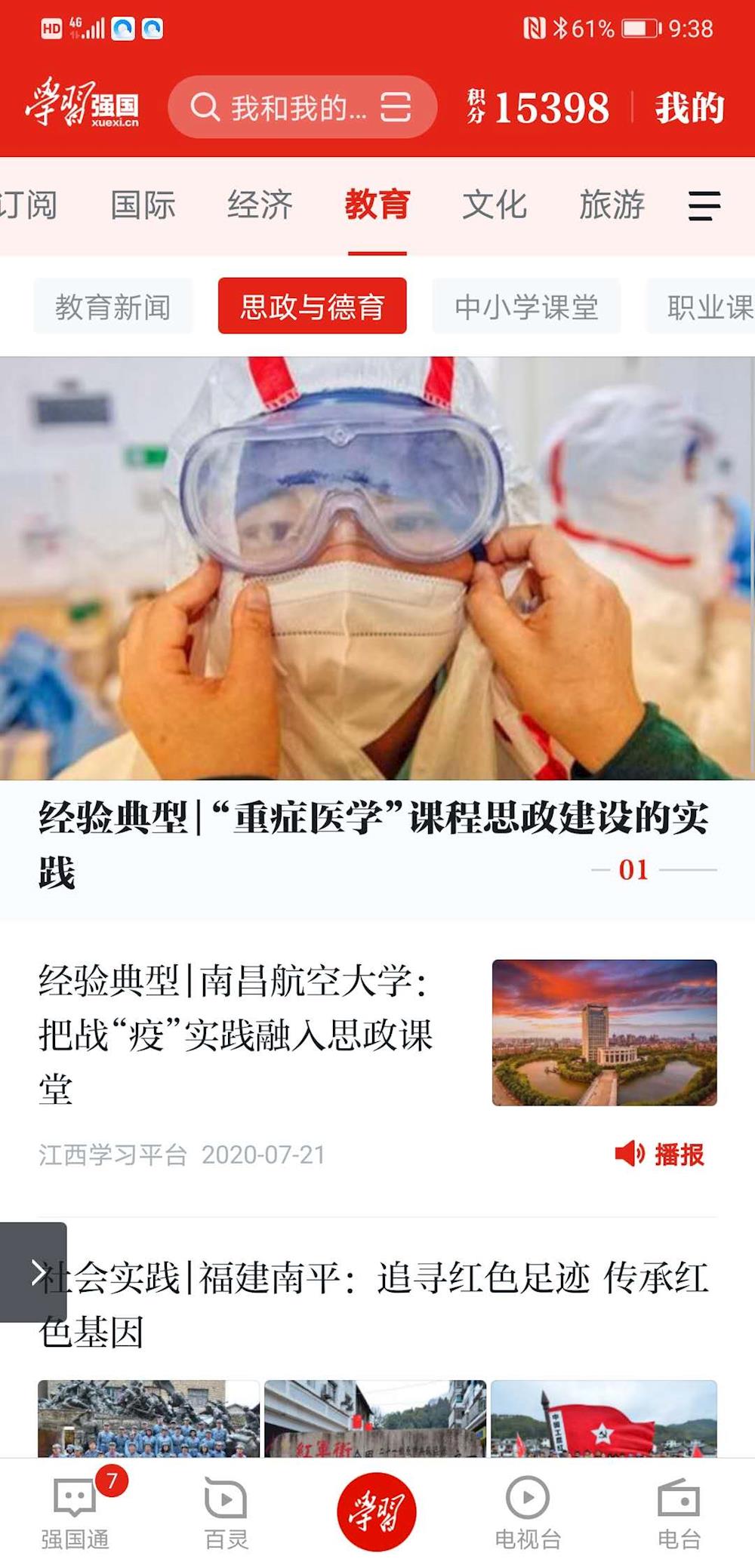755x1568 pixels.
Task: Select the 教育新闻 sub-category chip
Action: click(x=113, y=306)
